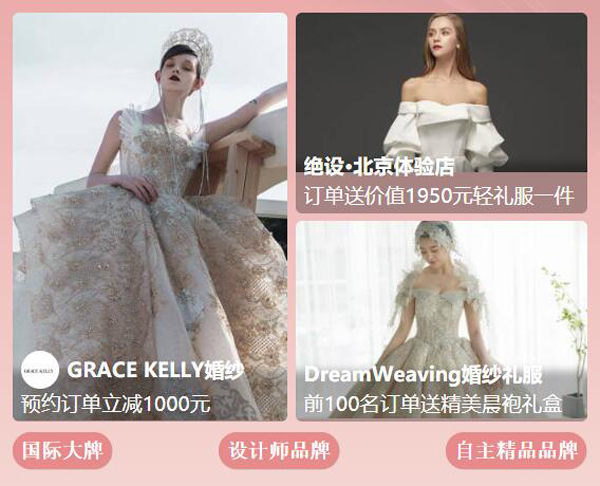The height and width of the screenshot is (486, 600).
Task: View the 绝设·北京体验店 offer card
Action: (441, 113)
